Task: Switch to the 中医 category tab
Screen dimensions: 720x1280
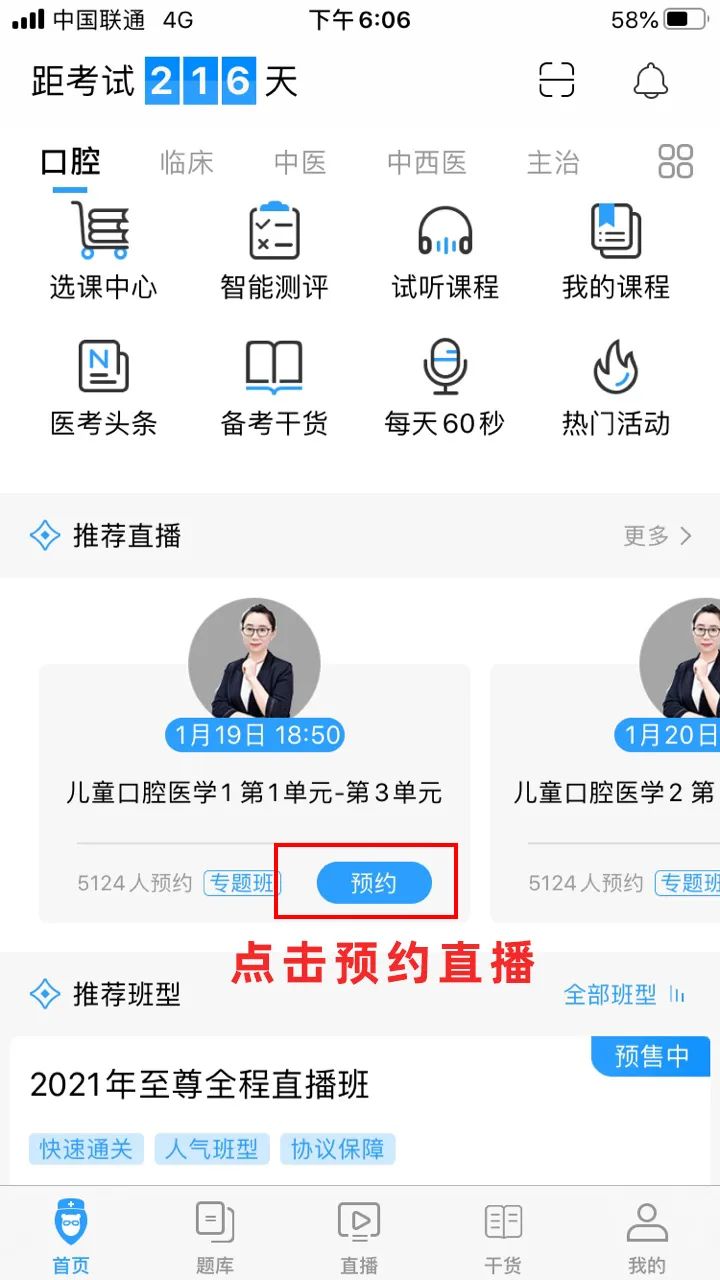Action: point(300,163)
